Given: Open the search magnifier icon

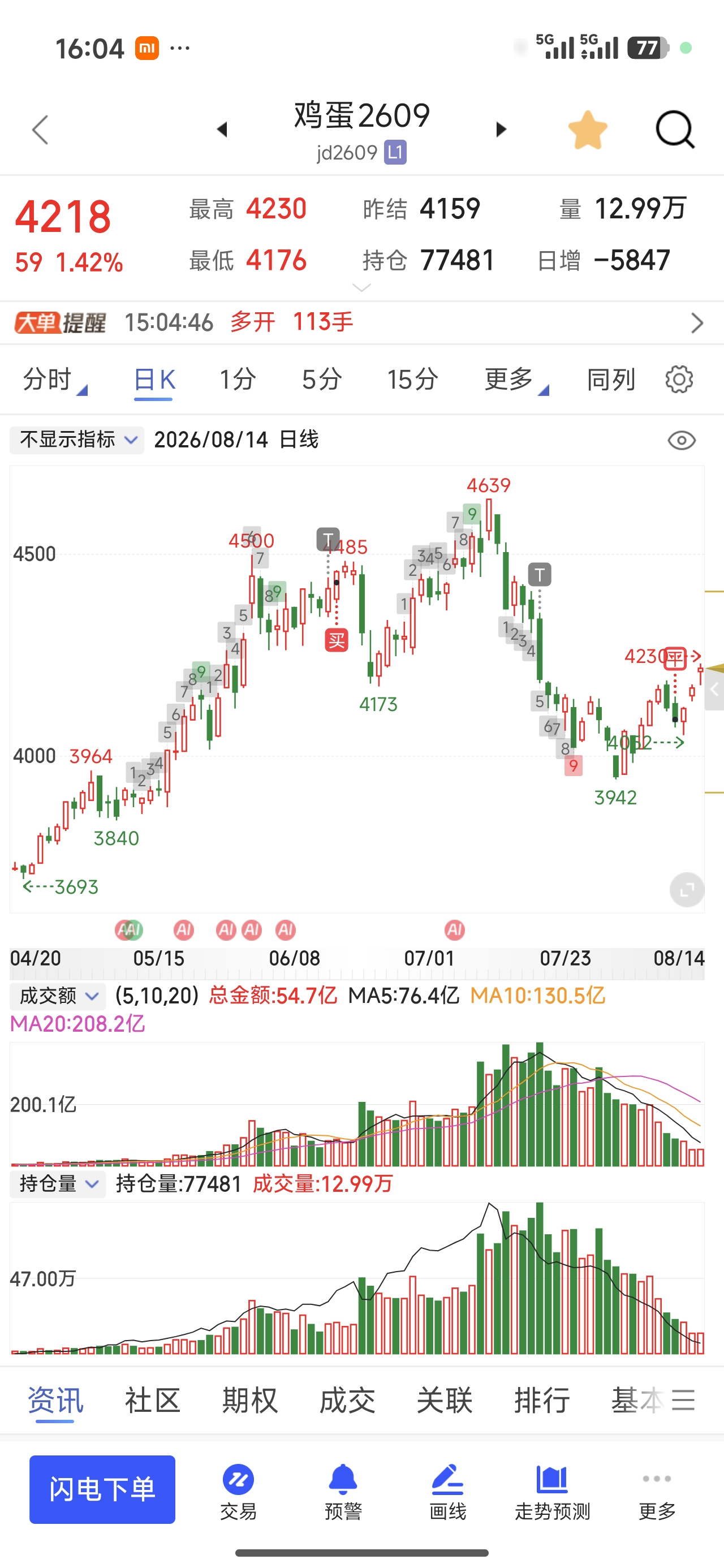Looking at the screenshot, I should tap(675, 129).
